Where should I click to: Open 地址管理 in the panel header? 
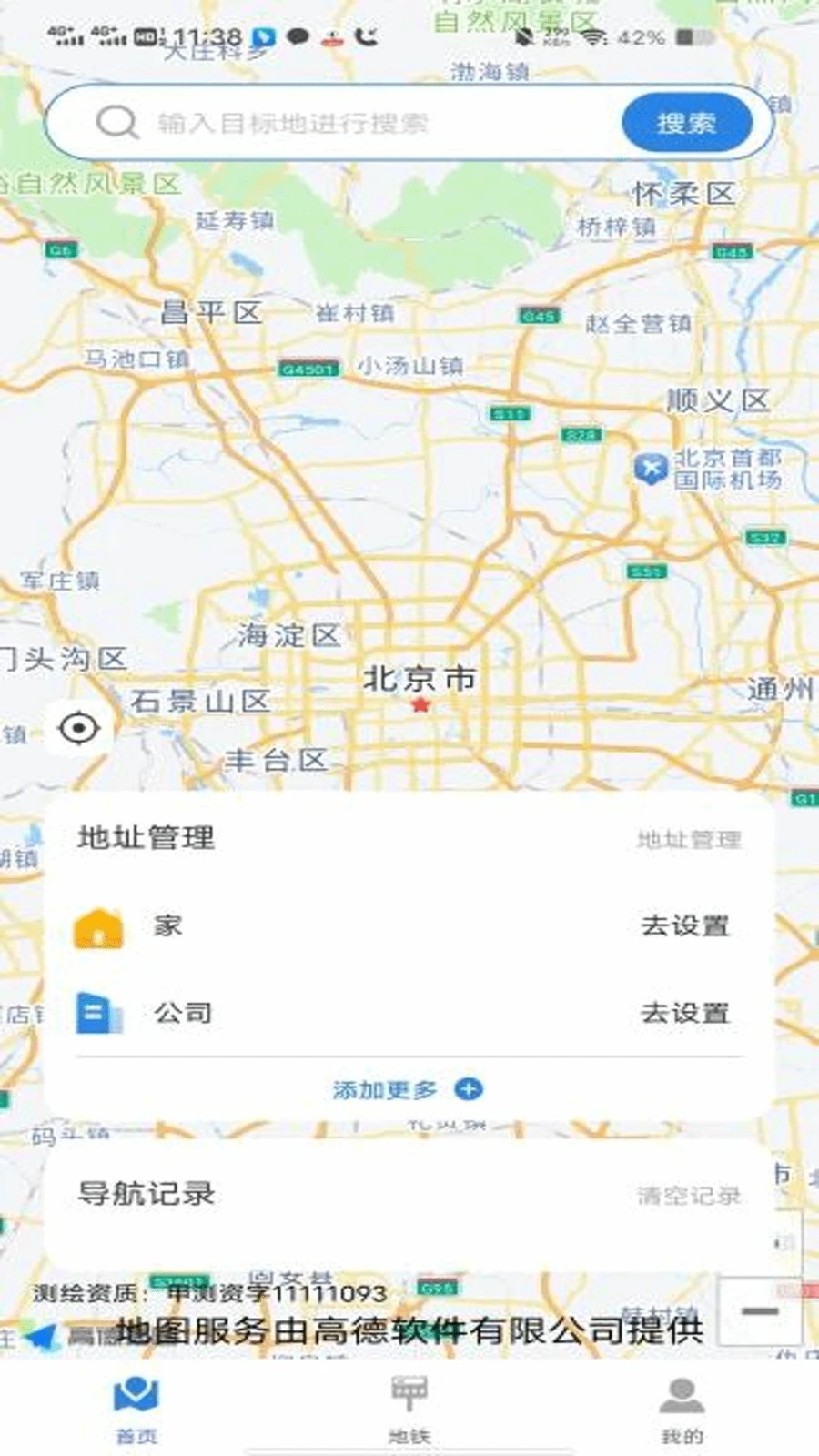pyautogui.click(x=690, y=841)
